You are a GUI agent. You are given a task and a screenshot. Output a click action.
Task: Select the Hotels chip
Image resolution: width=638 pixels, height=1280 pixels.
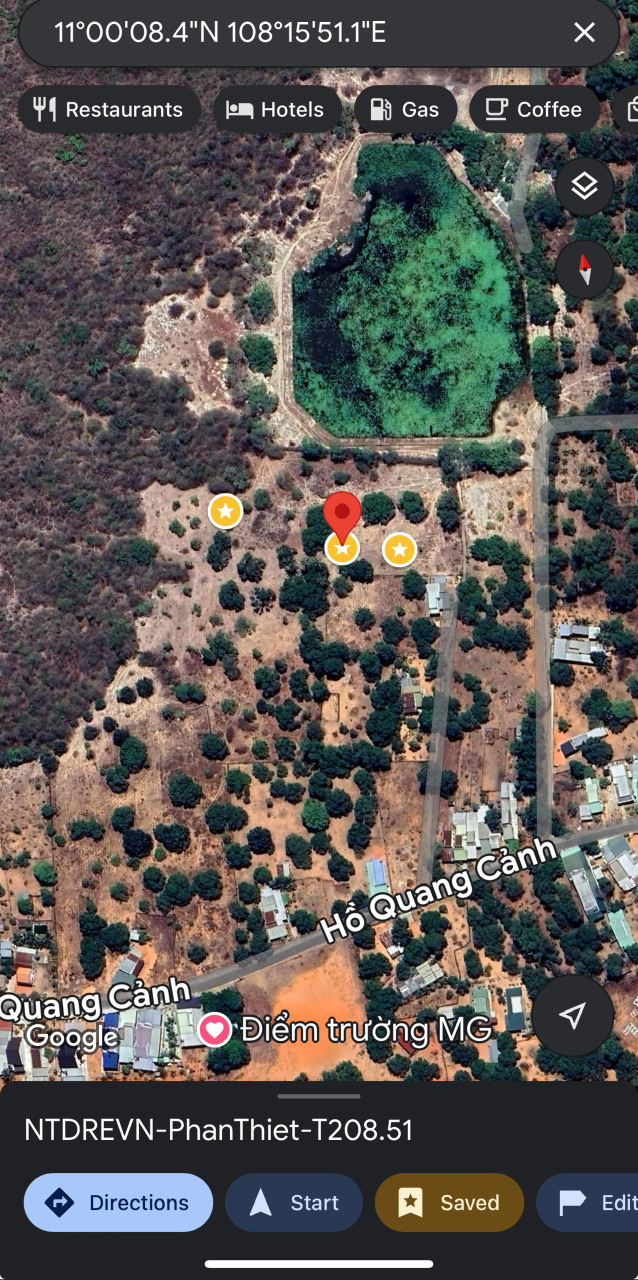[x=277, y=110]
